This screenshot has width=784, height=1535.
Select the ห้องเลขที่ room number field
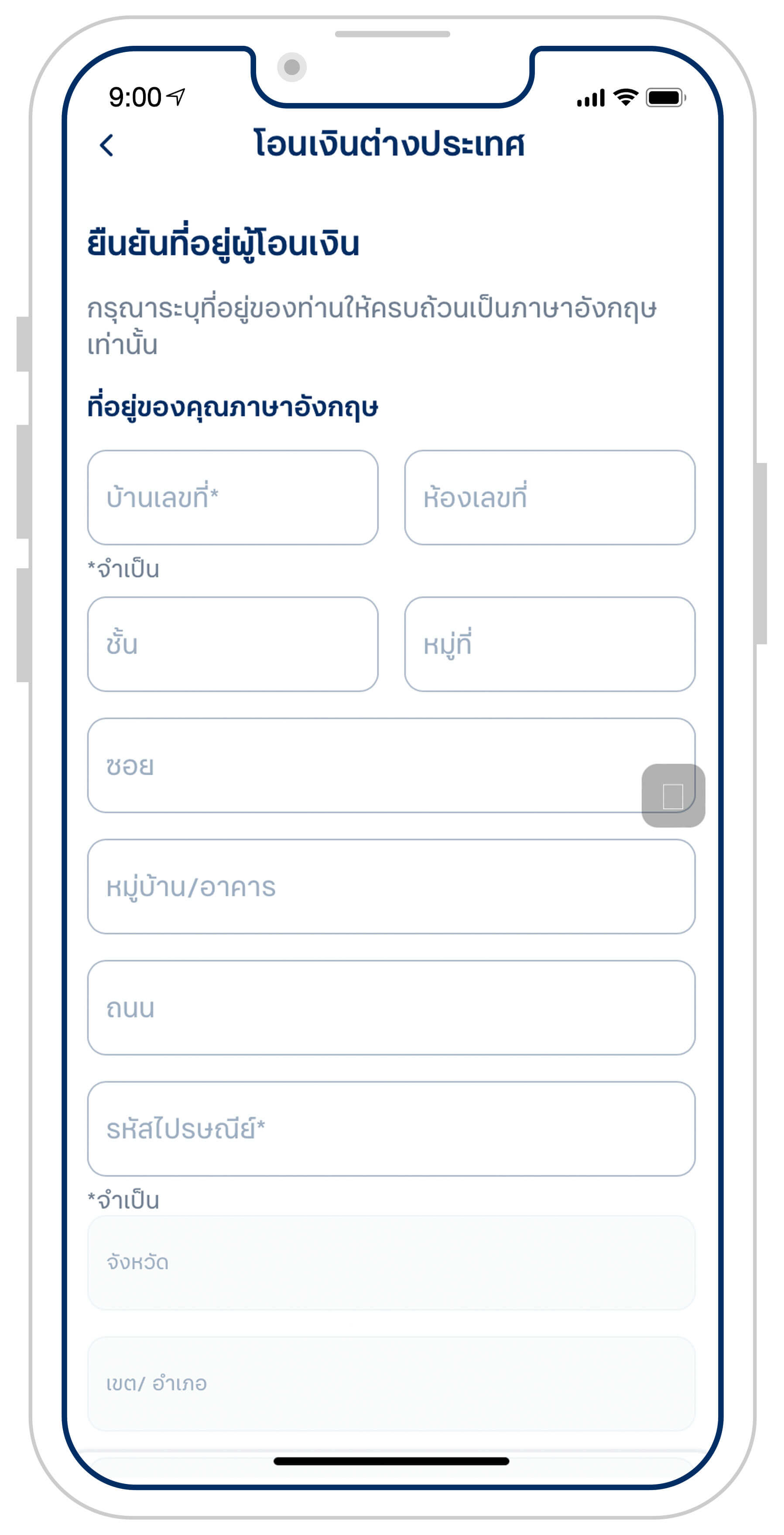pos(550,498)
